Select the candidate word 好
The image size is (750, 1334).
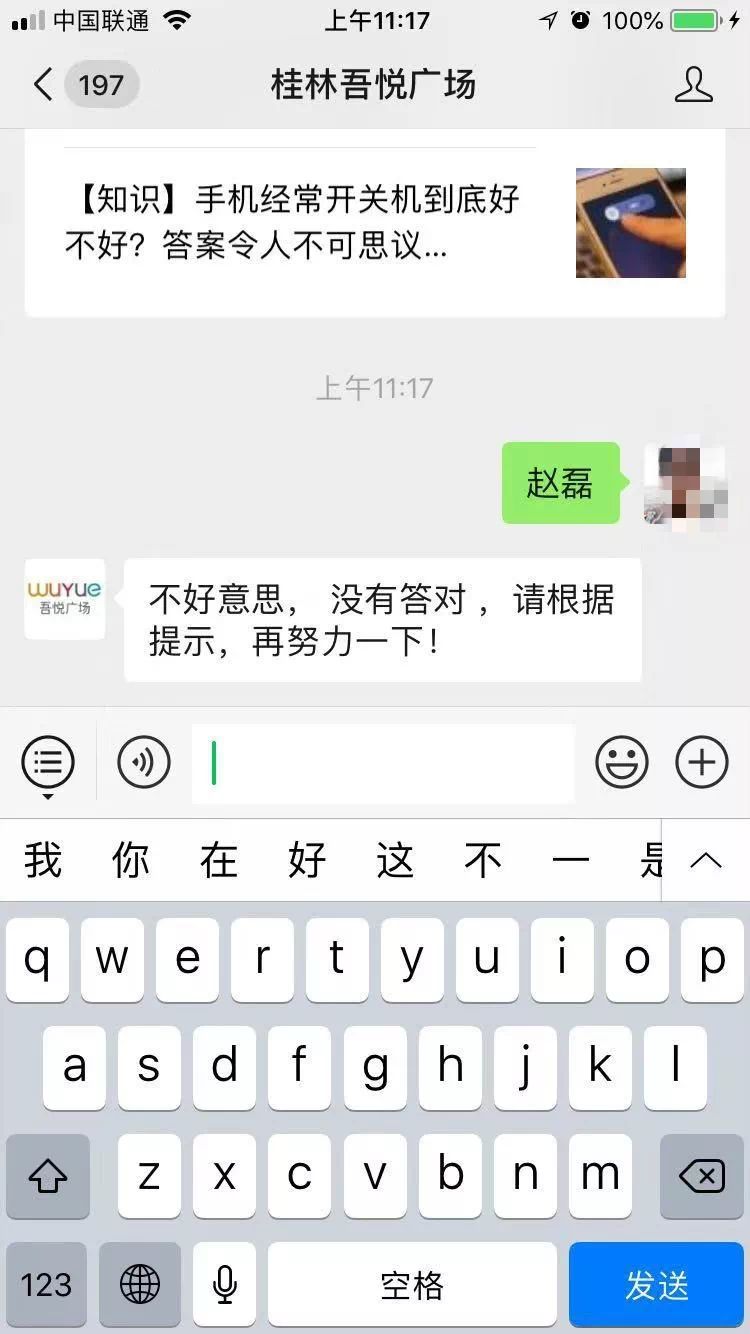[307, 860]
